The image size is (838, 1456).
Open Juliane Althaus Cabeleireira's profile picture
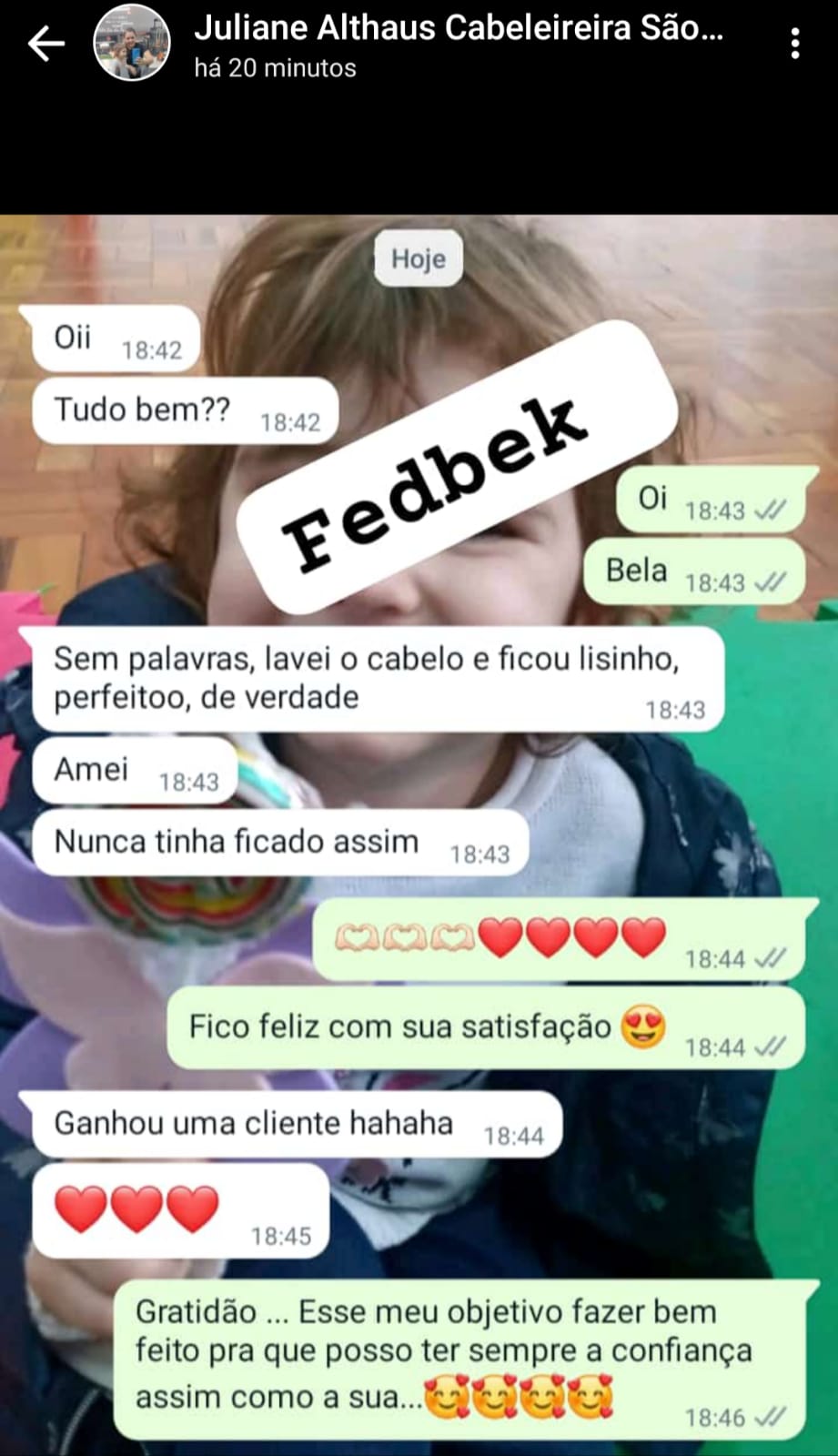(132, 43)
